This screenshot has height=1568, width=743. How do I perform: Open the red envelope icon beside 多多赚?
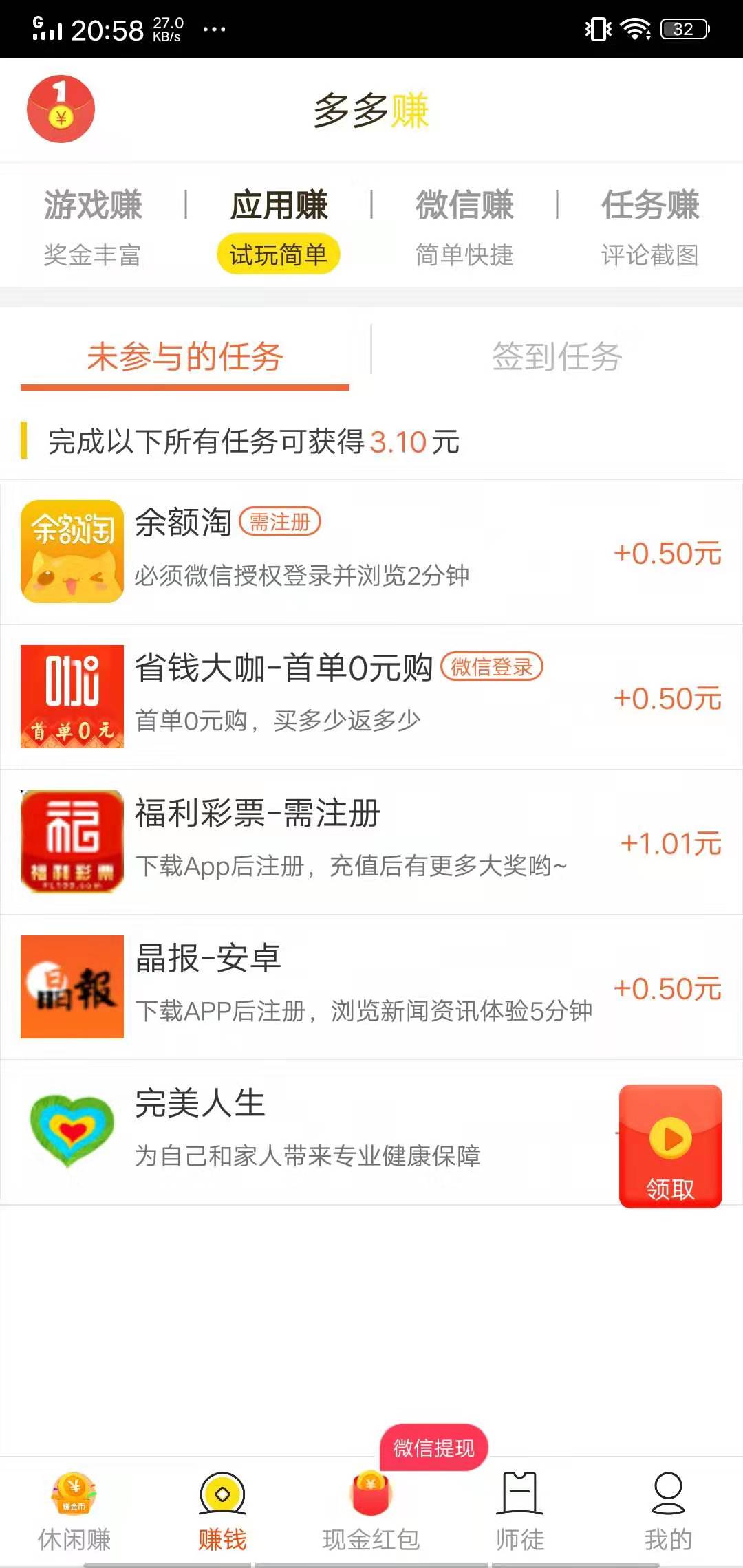(59, 110)
